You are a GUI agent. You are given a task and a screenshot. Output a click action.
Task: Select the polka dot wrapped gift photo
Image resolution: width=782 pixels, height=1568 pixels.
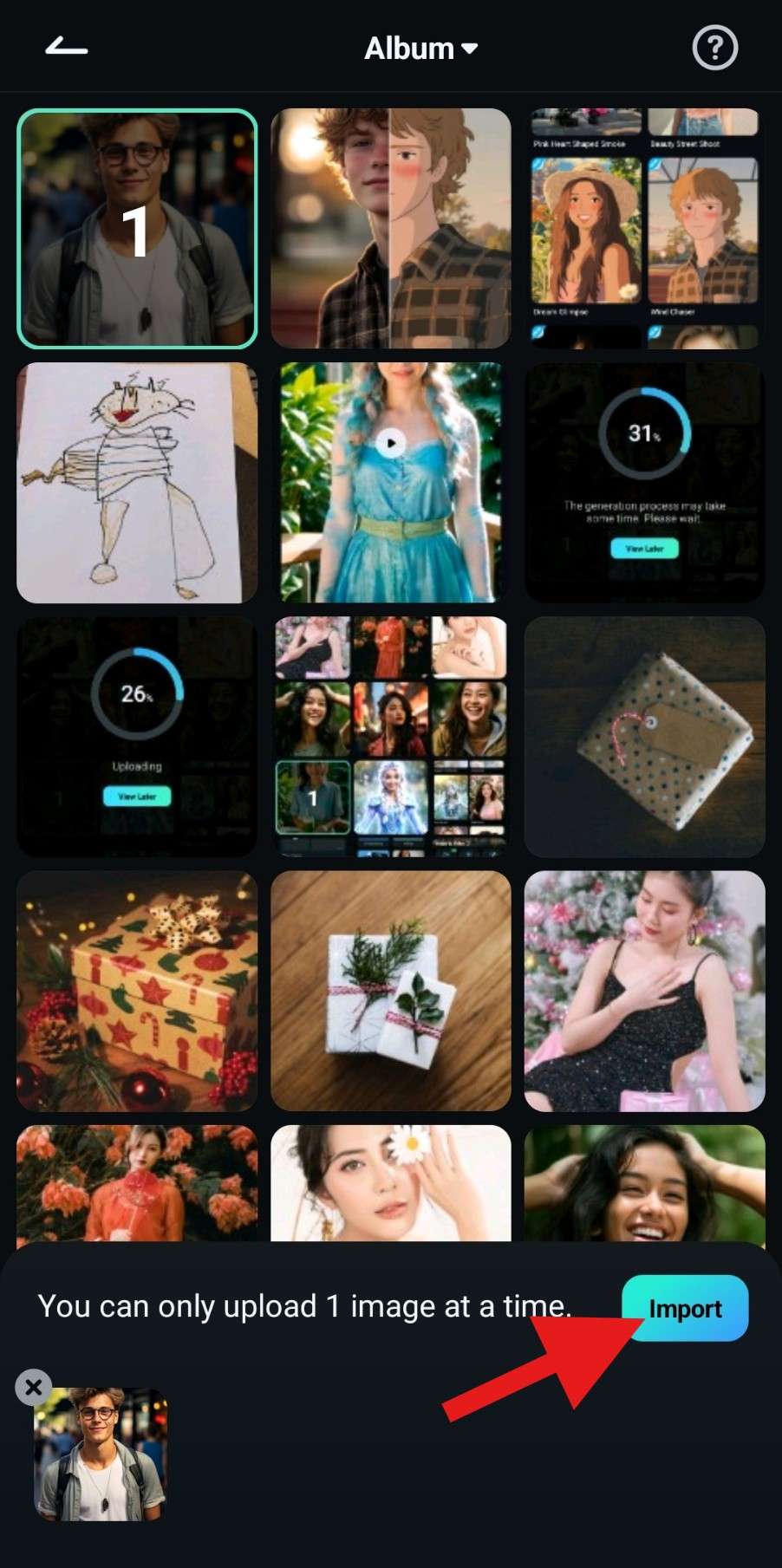pyautogui.click(x=644, y=737)
